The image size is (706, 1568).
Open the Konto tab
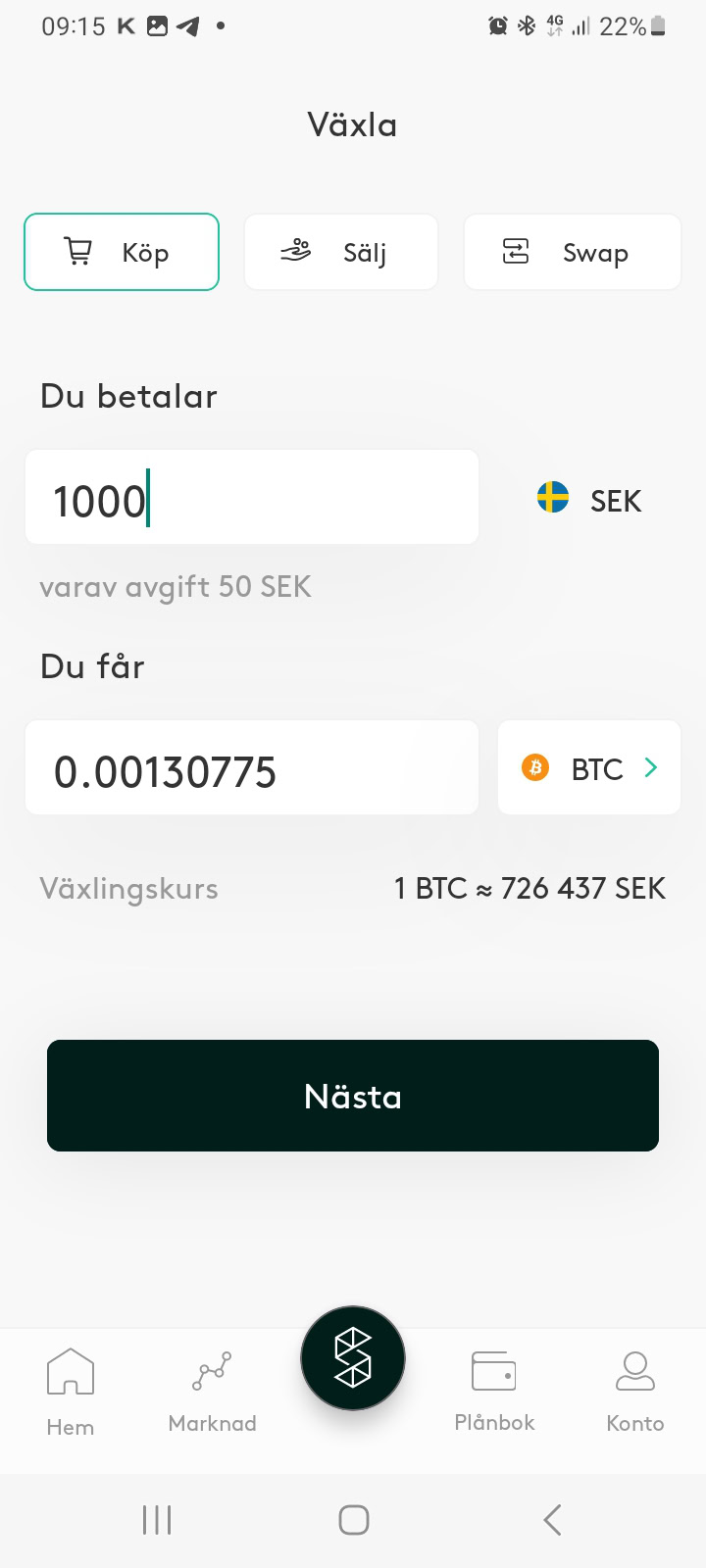635,1390
